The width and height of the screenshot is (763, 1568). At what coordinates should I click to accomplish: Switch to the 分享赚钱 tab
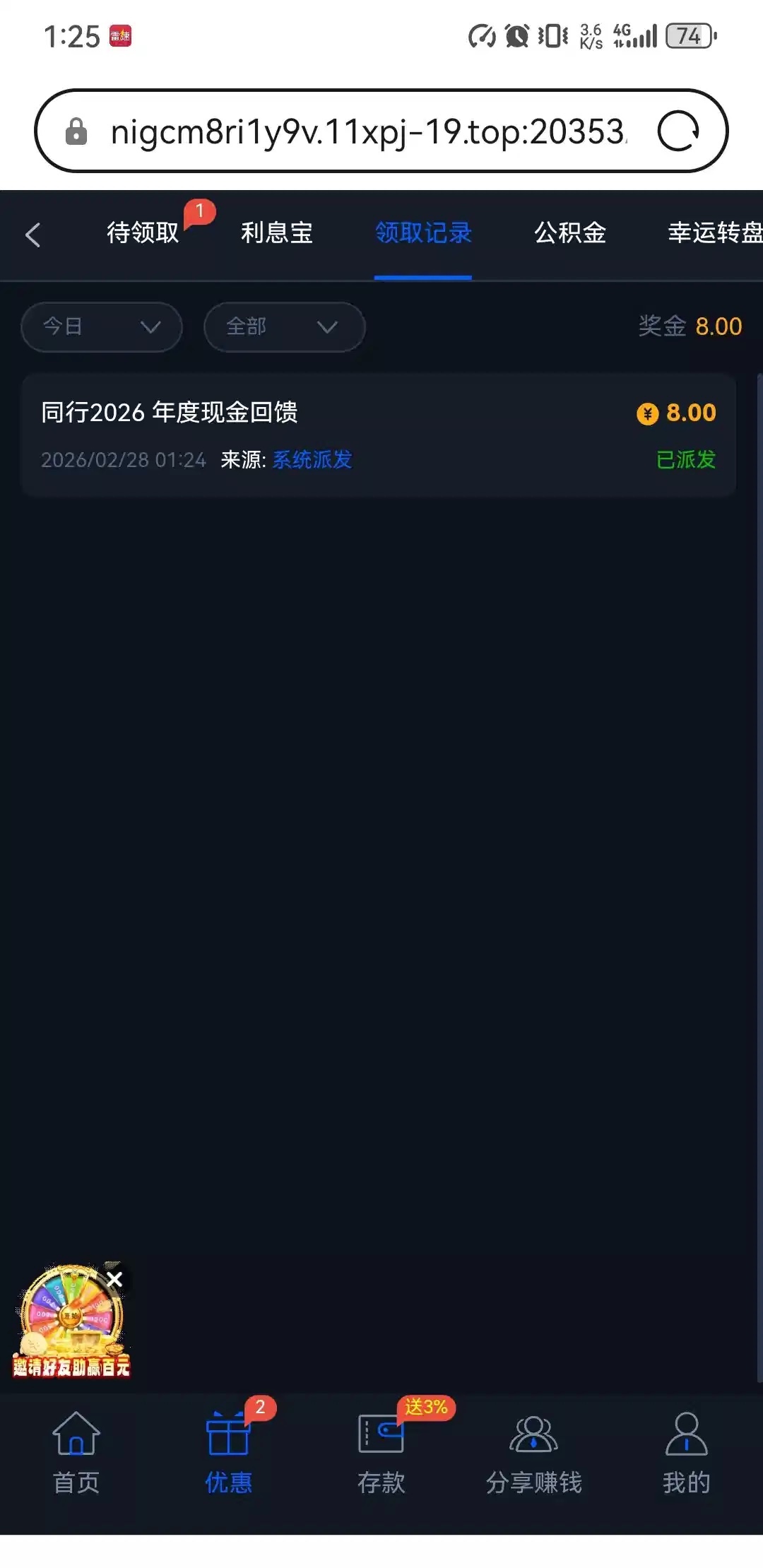(533, 1453)
